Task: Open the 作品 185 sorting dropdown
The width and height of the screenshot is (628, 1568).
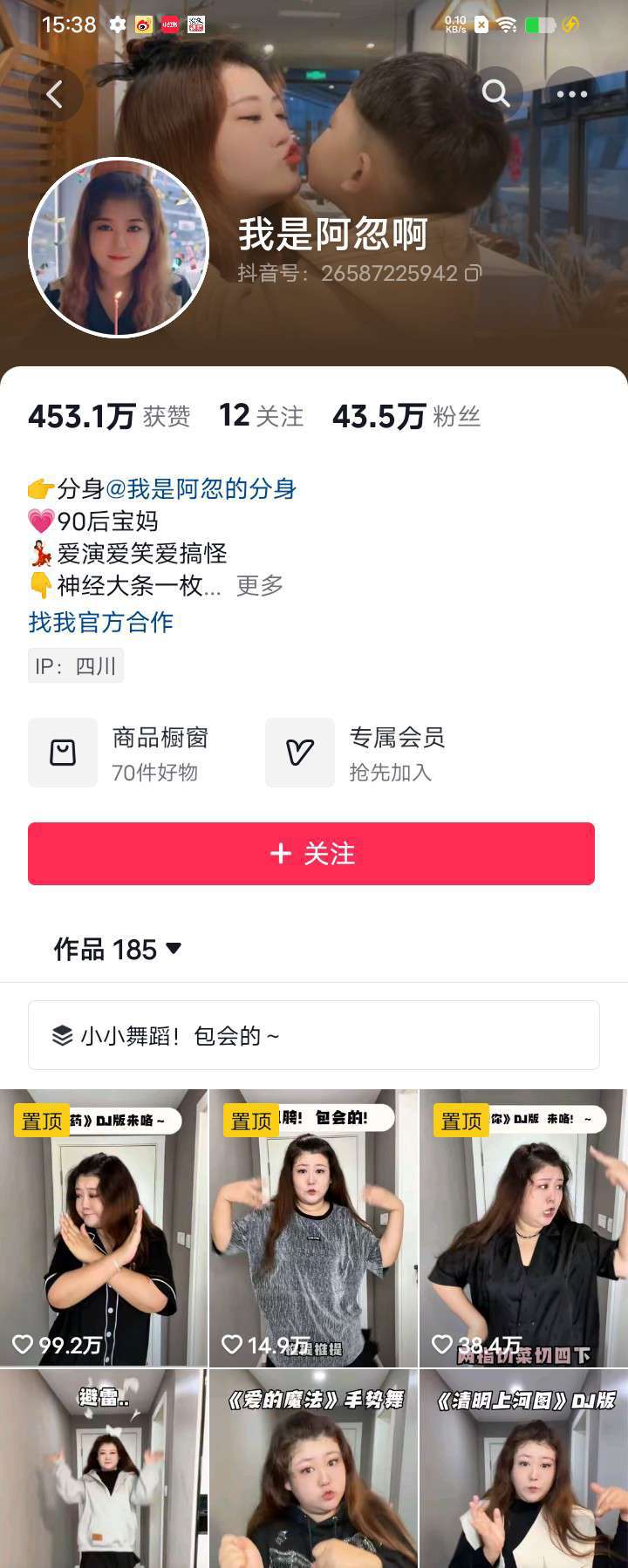Action: click(x=118, y=949)
